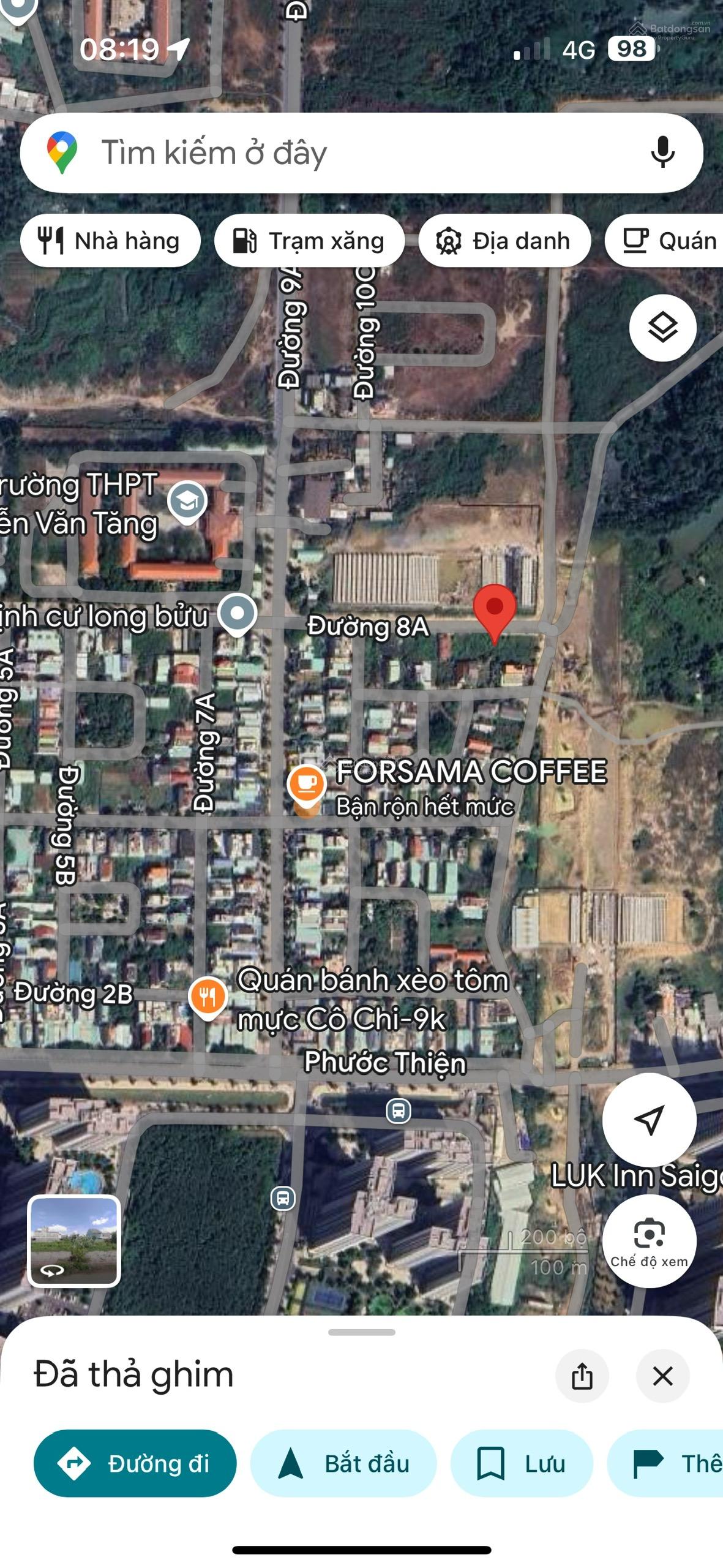Save the pin with Lưu

click(522, 1463)
